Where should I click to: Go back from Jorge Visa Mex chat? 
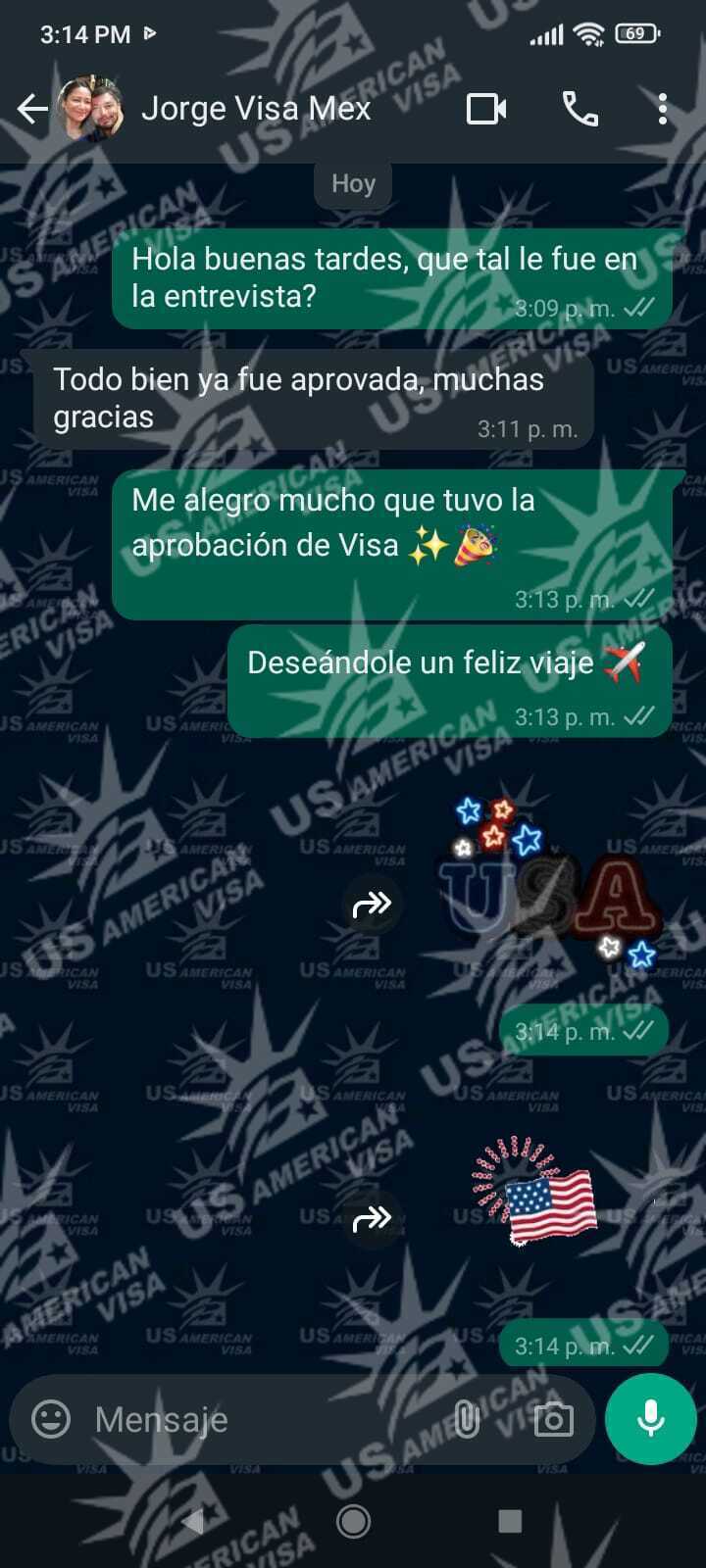coord(32,109)
